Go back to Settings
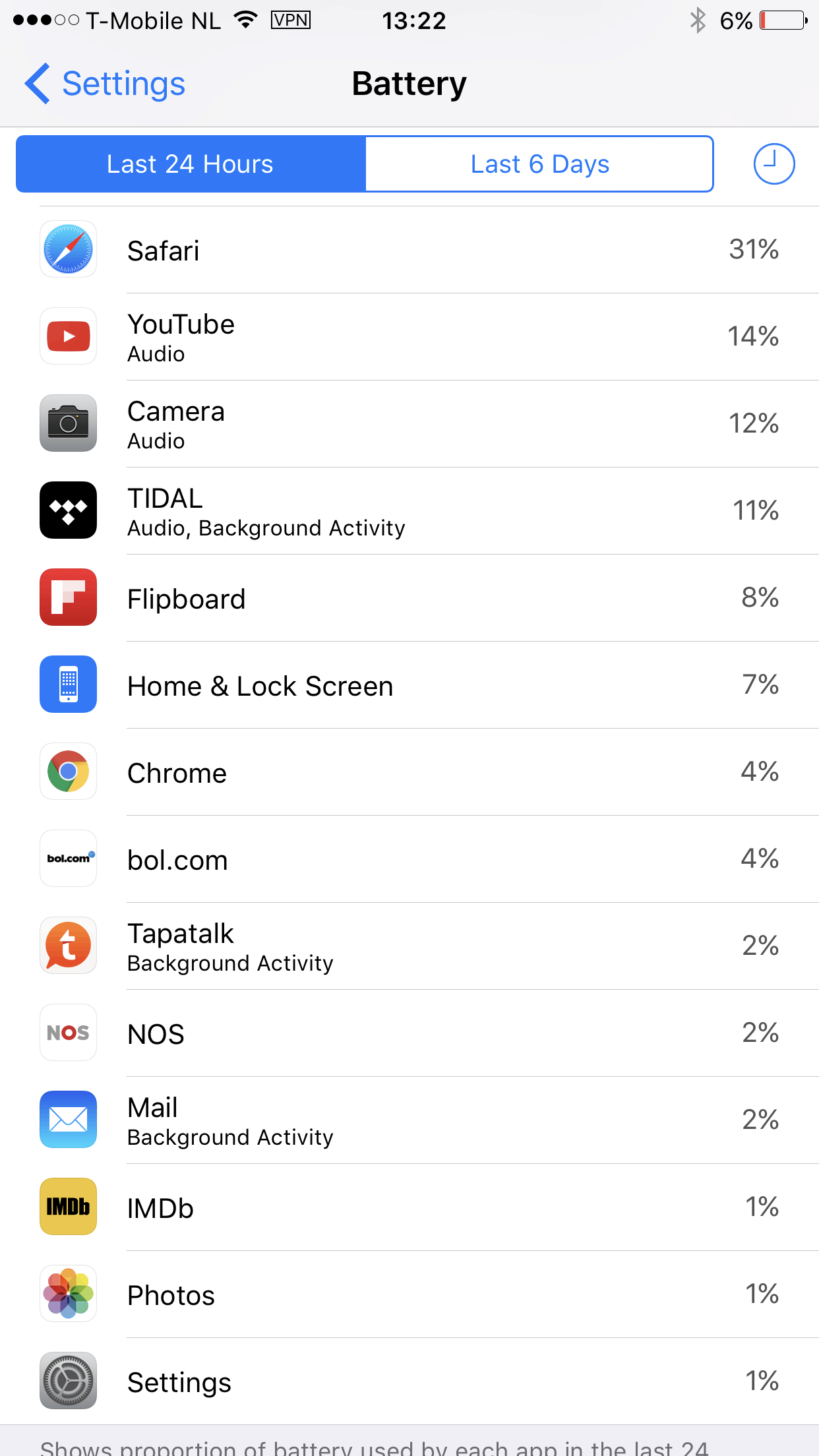Screen dimensions: 819x1456 coord(106,84)
